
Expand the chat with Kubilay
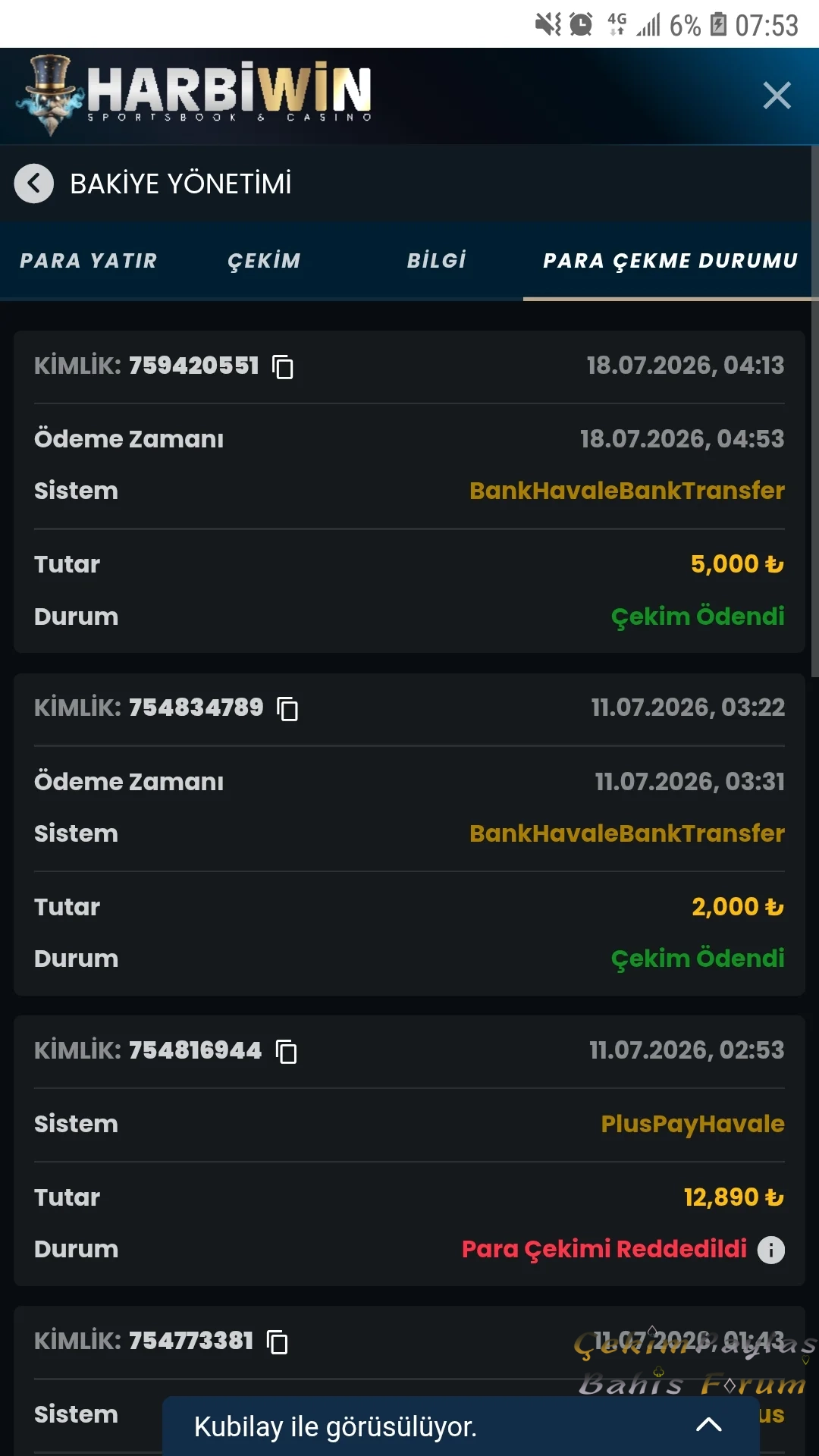click(x=708, y=1425)
